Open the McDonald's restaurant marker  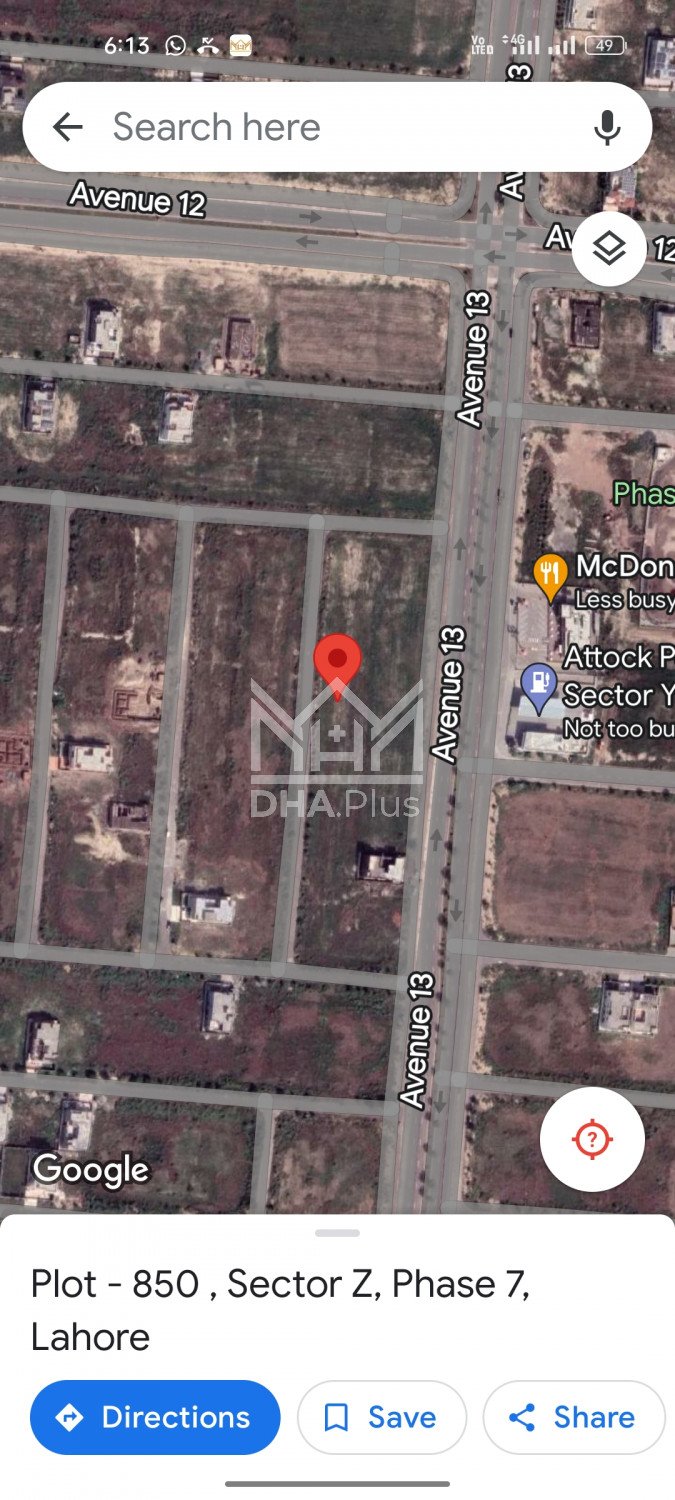click(549, 575)
